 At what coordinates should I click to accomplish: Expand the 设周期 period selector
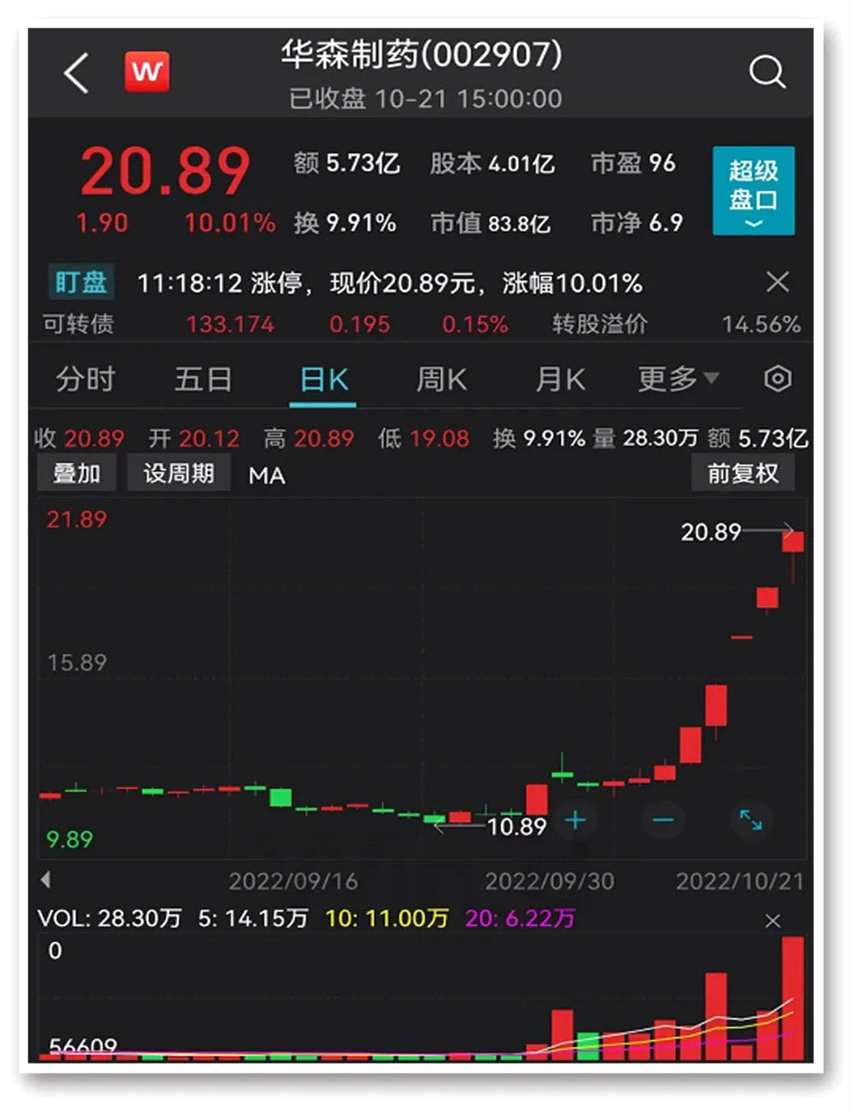178,472
